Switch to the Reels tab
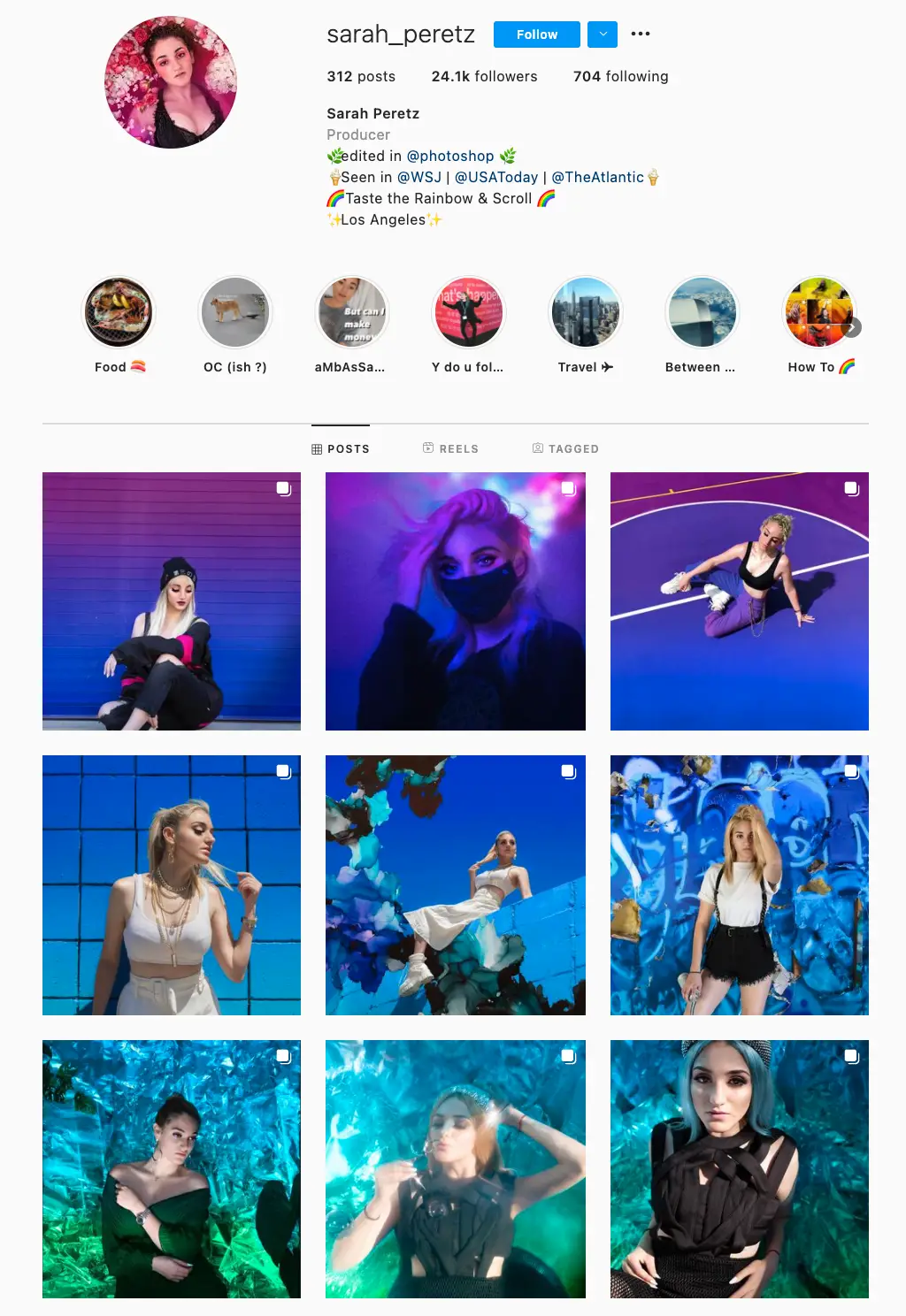This screenshot has width=906, height=1316. (451, 448)
